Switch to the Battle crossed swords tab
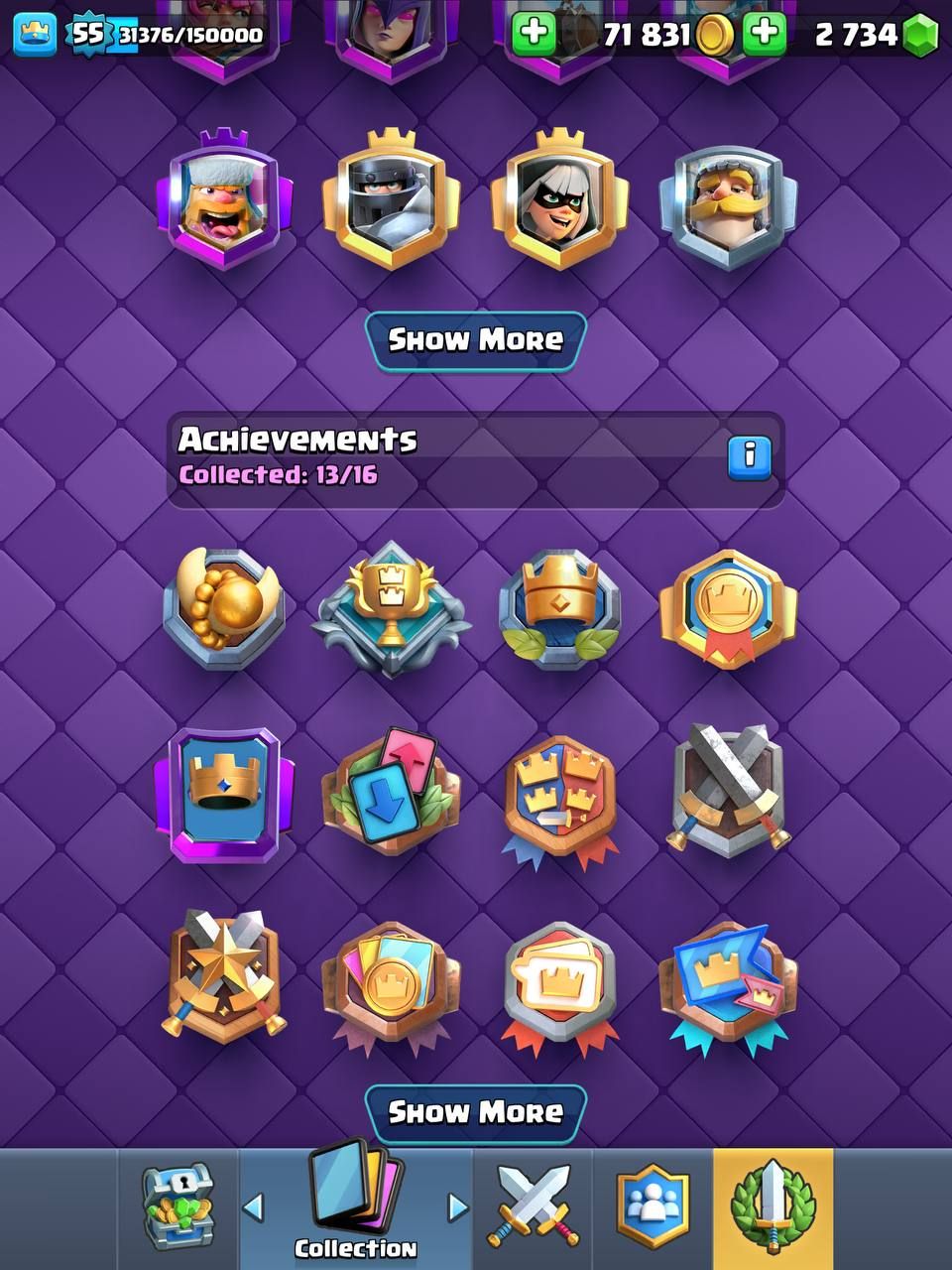Screen dimensions: 952x1270 533,1207
